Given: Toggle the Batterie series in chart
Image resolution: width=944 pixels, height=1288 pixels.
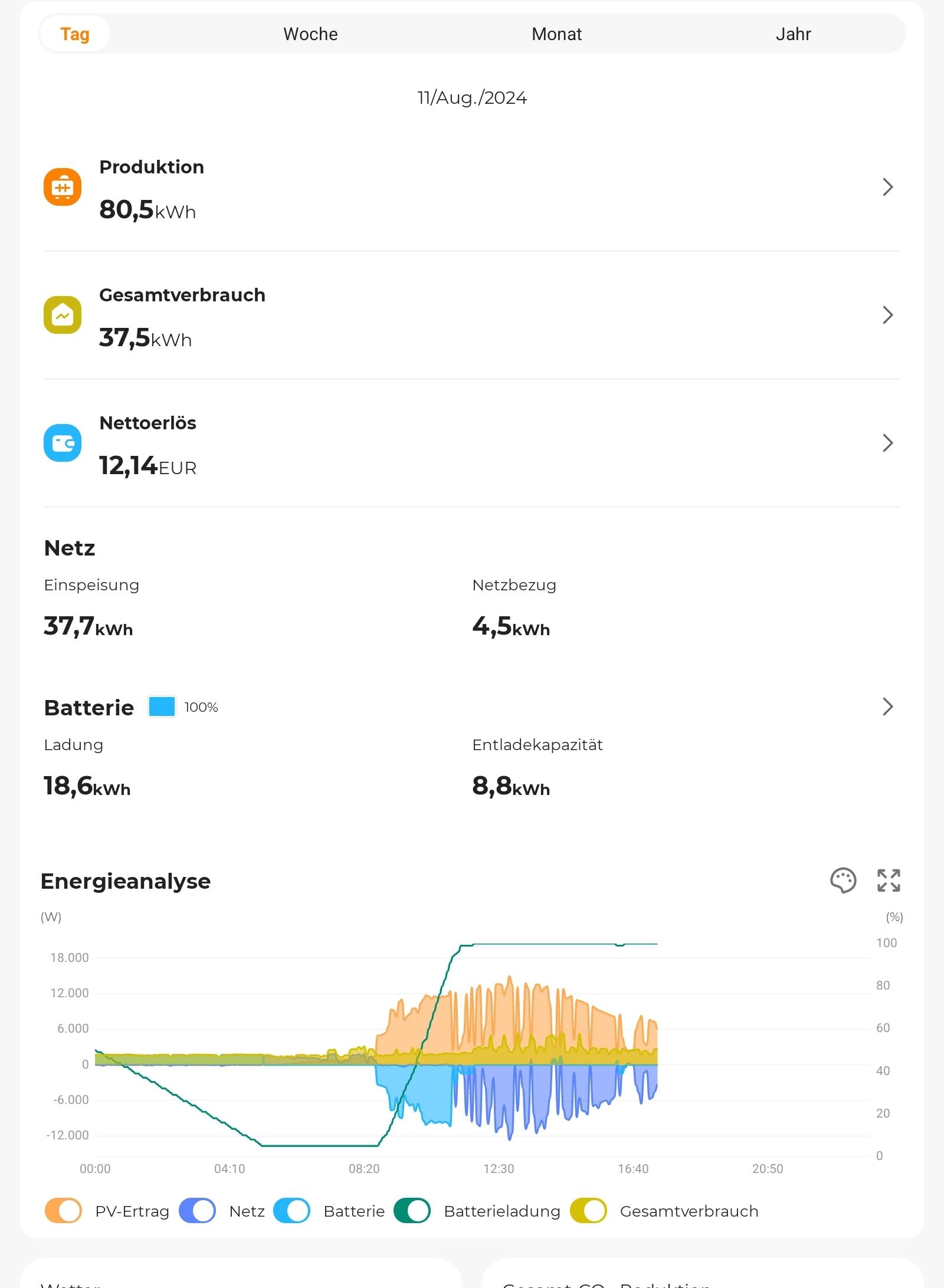Looking at the screenshot, I should [291, 1211].
